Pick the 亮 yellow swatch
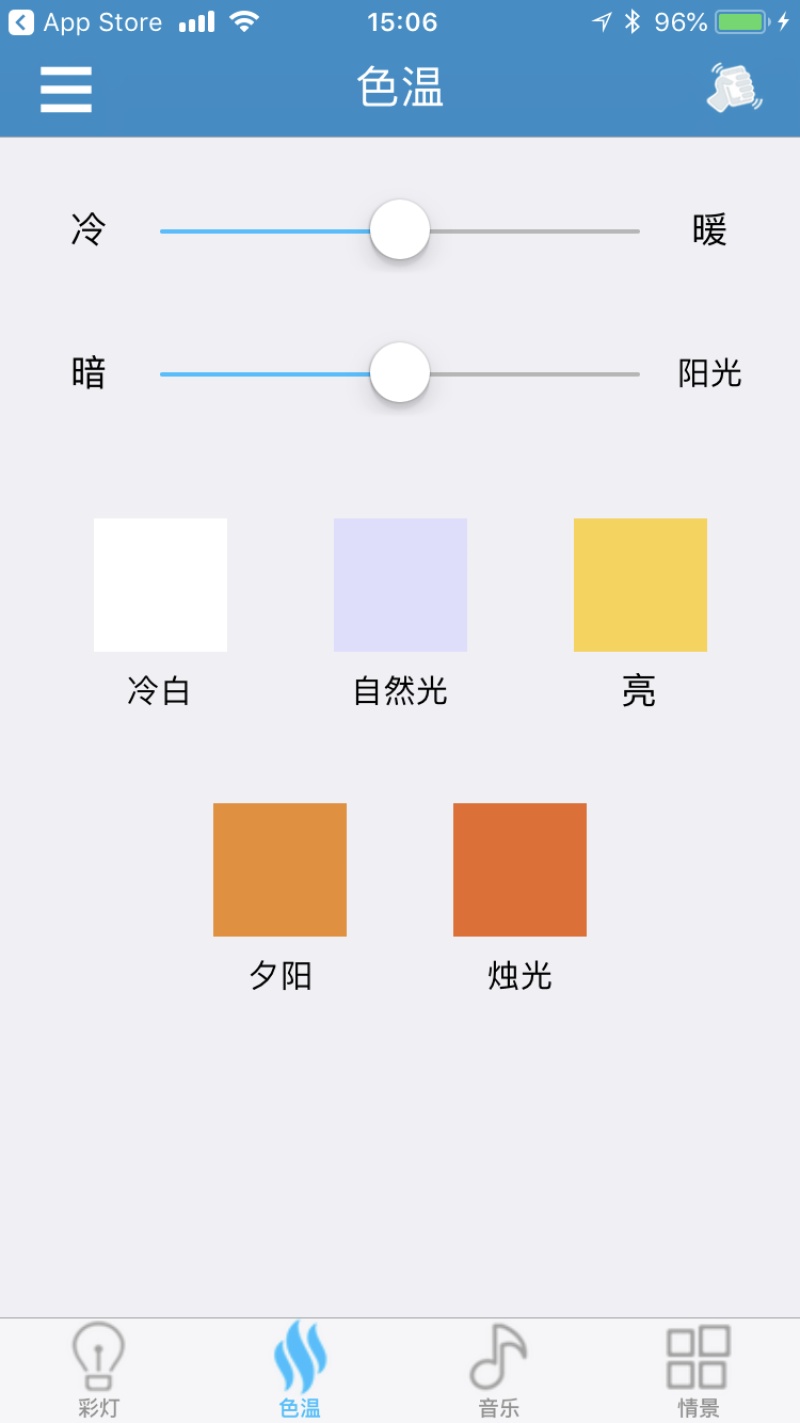 point(640,585)
